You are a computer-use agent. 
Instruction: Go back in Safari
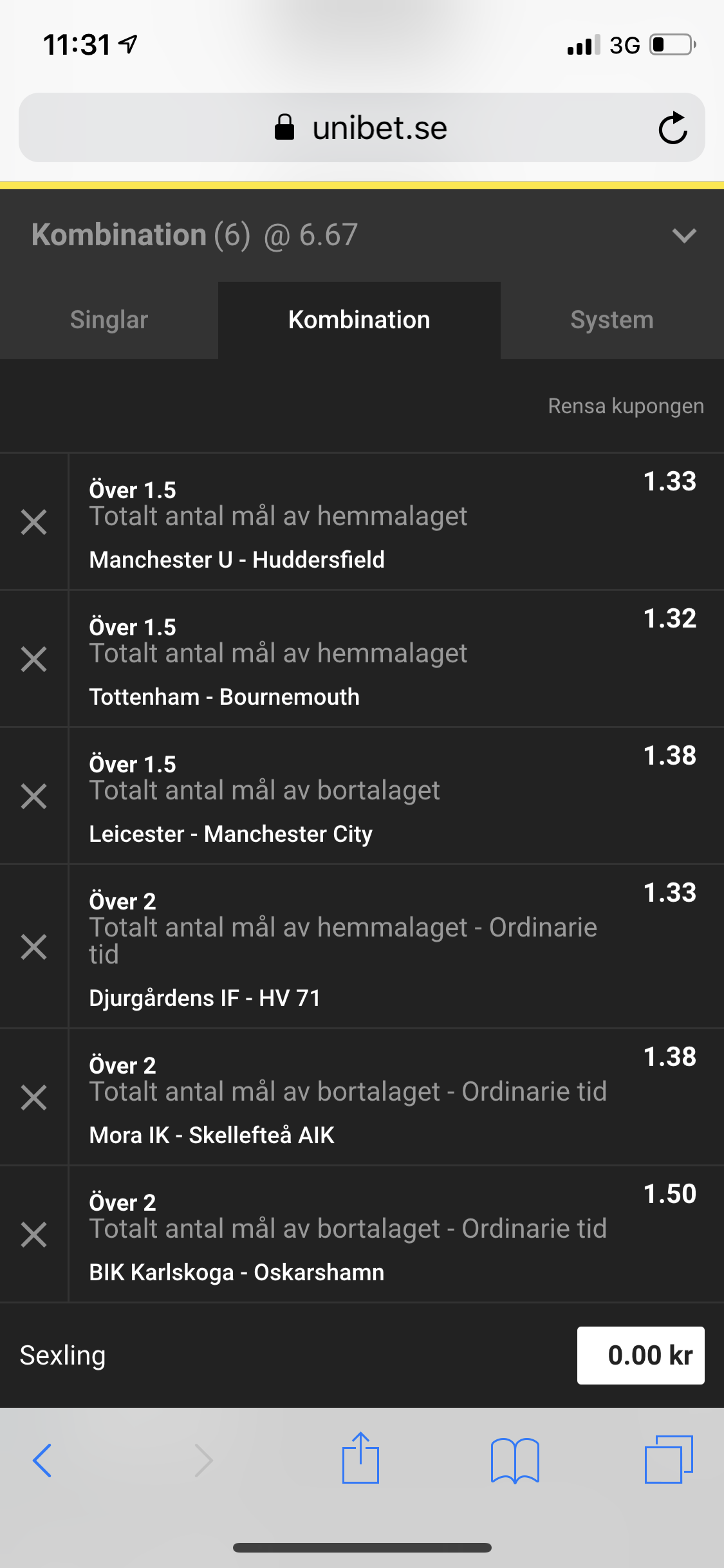point(42,1460)
